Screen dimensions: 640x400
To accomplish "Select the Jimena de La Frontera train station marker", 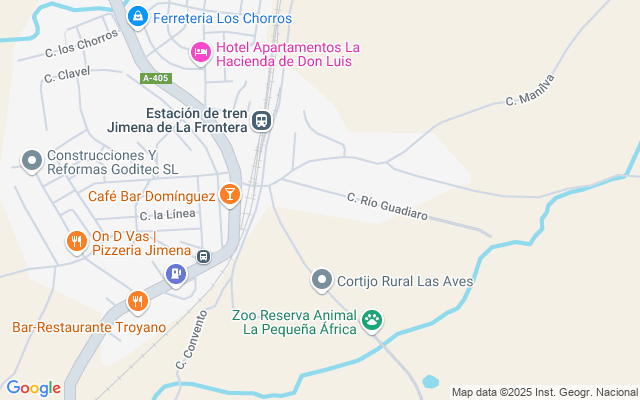I will click(261, 120).
